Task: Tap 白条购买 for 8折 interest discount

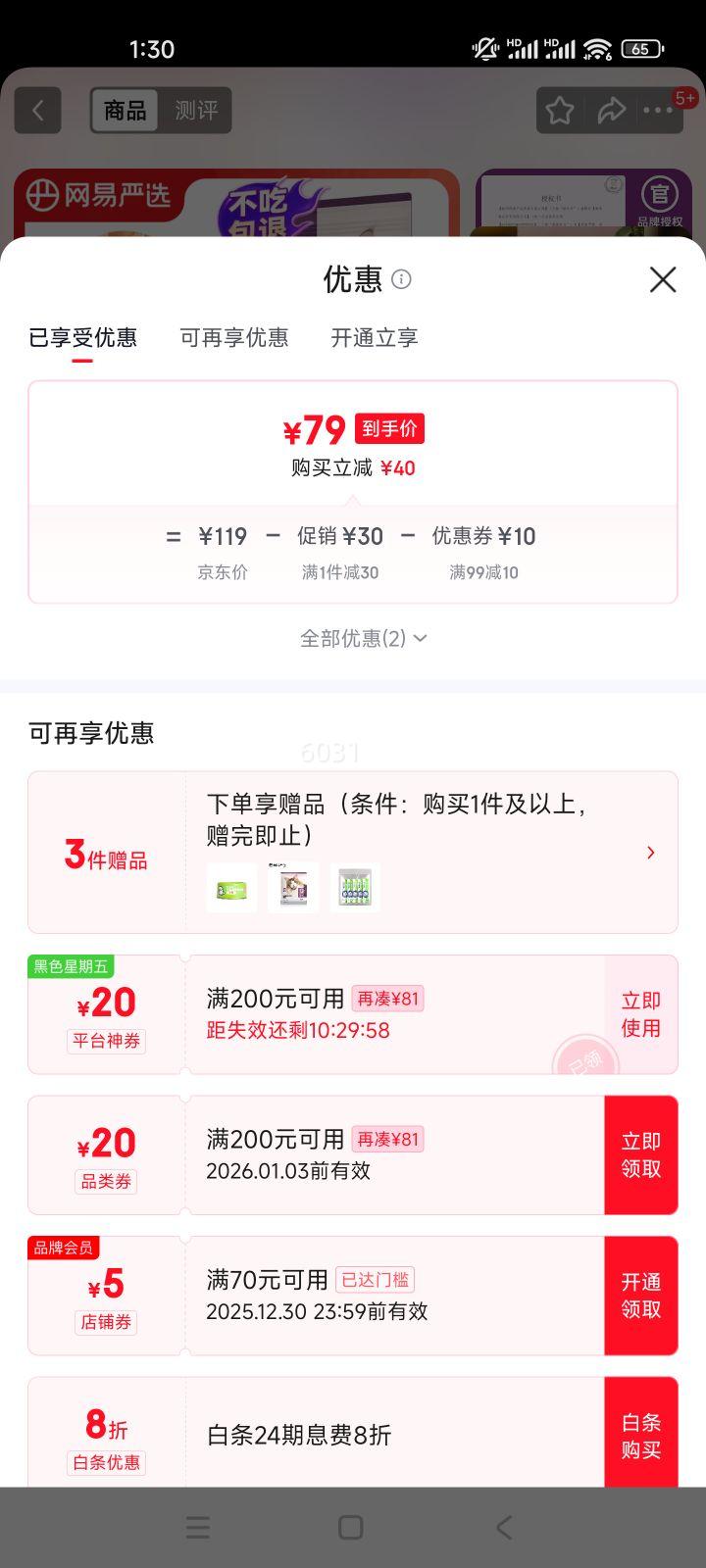Action: (640, 1435)
